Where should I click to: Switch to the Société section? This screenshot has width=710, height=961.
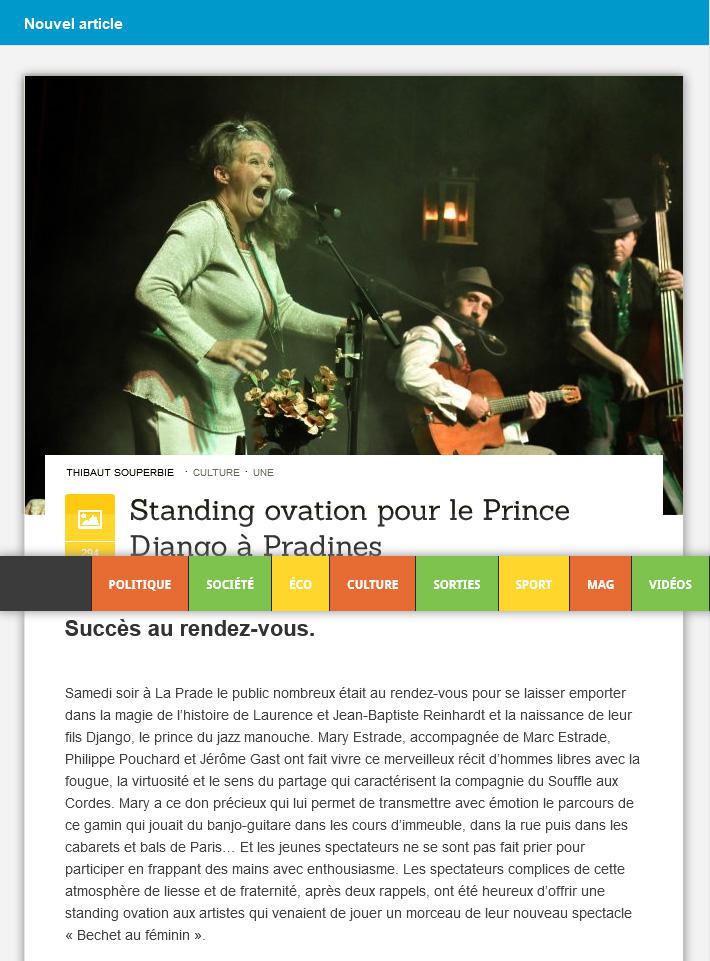click(230, 584)
